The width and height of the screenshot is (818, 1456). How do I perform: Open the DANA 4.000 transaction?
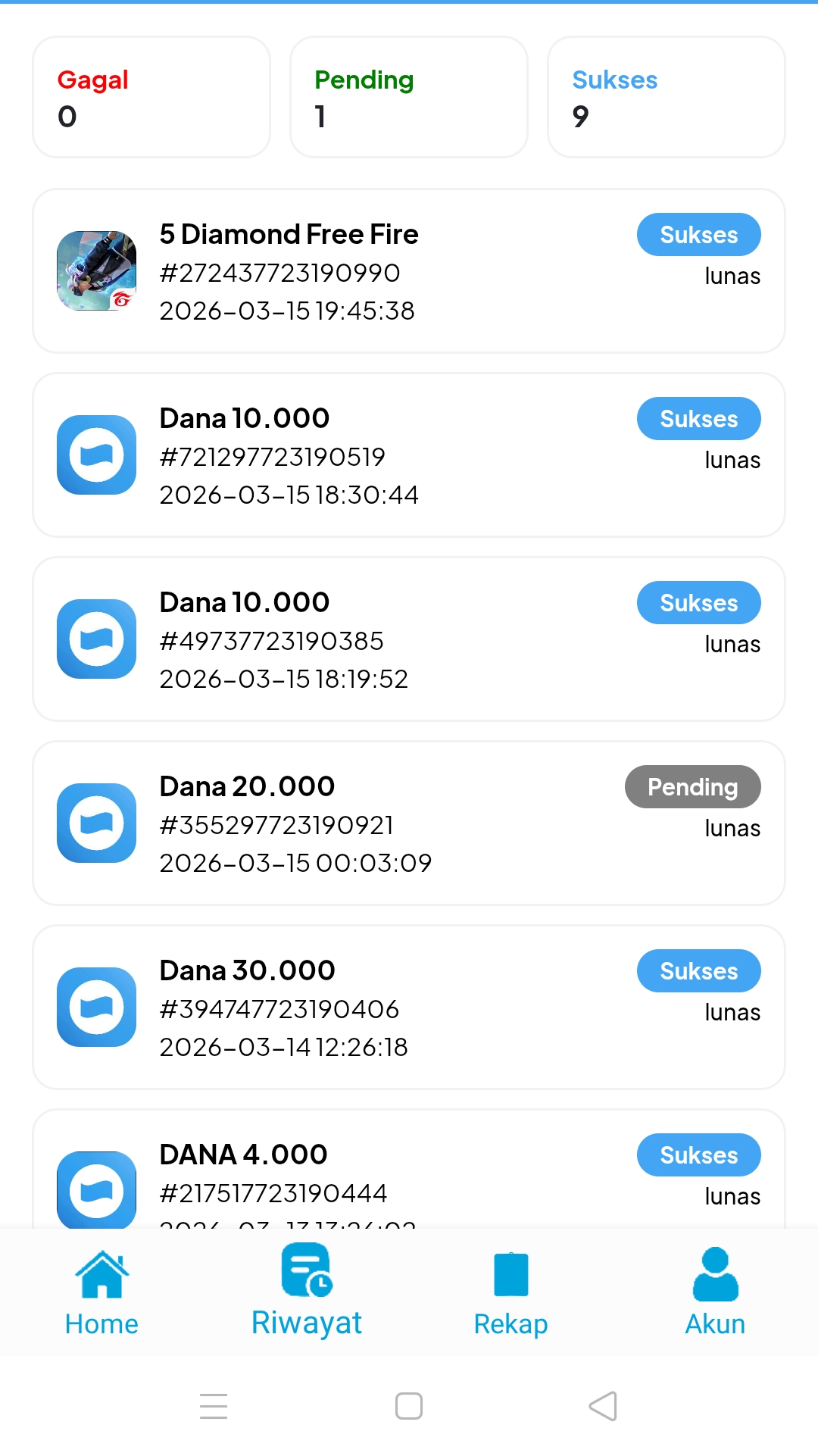tap(409, 1169)
